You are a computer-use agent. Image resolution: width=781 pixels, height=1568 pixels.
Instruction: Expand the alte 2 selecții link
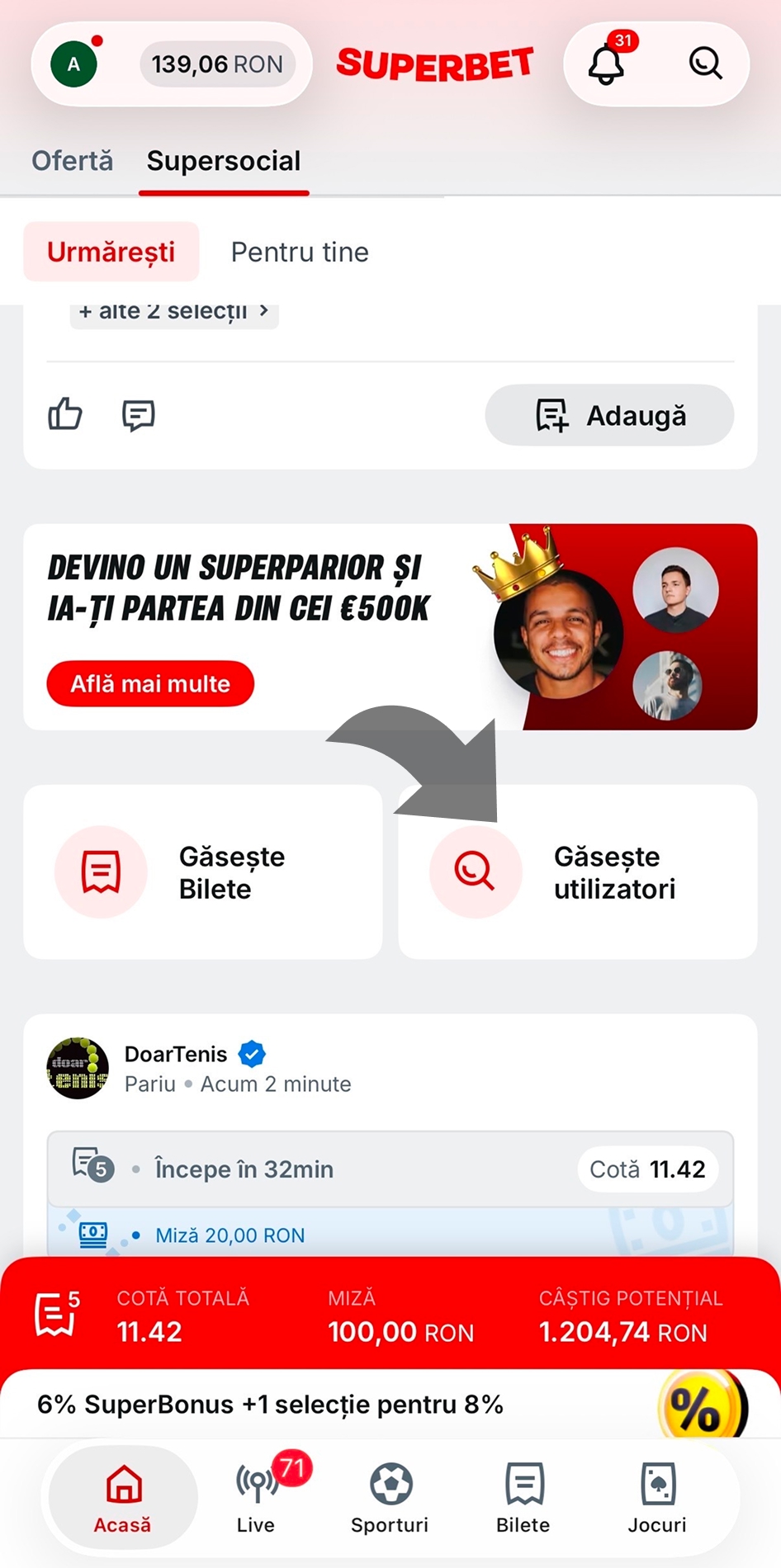coord(174,312)
